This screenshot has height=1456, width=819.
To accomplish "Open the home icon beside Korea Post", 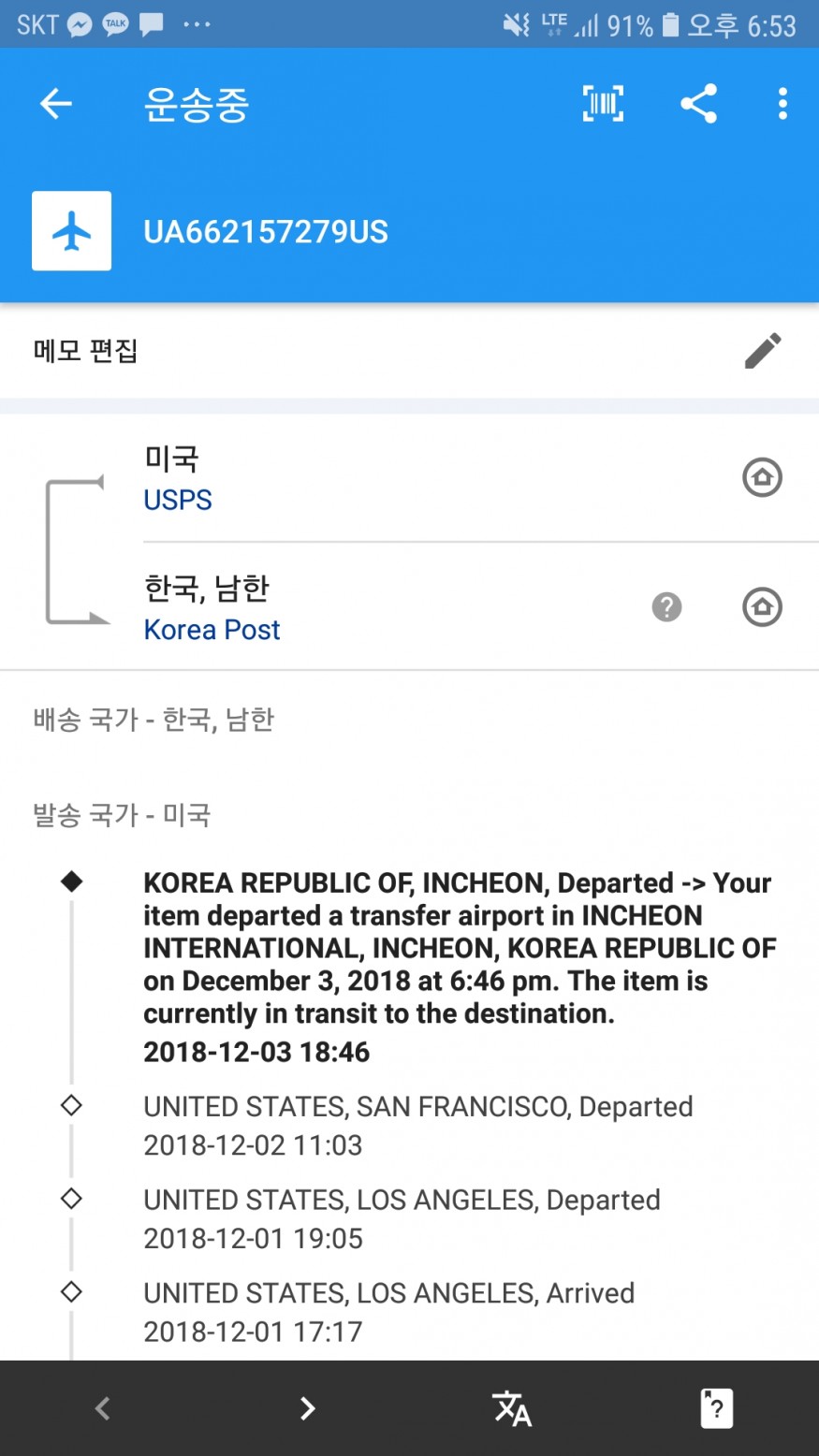I will coord(762,607).
